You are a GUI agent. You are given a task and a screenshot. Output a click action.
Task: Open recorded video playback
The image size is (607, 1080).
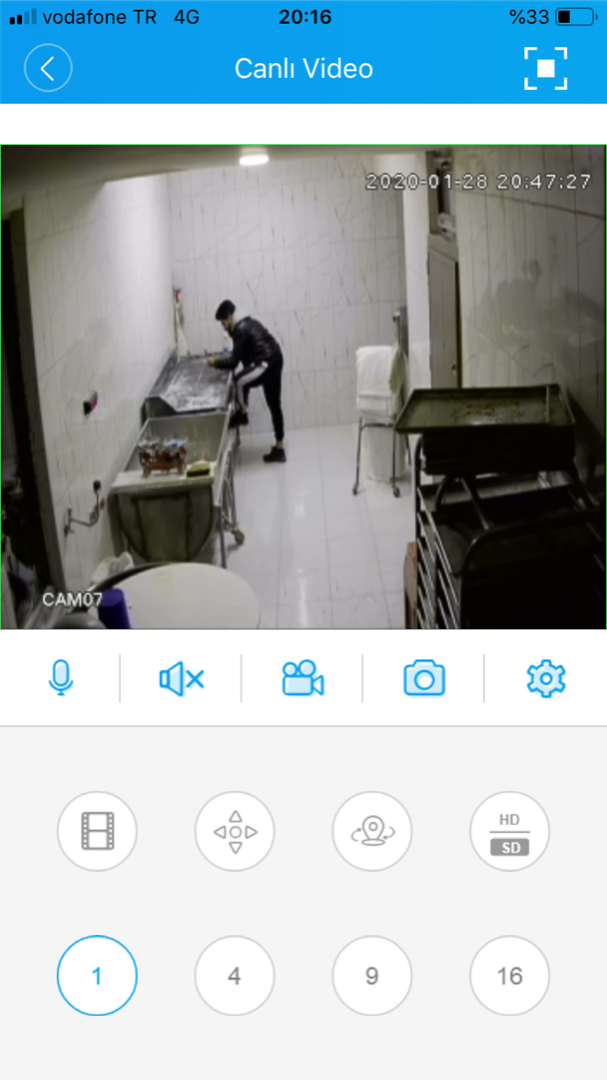97,831
